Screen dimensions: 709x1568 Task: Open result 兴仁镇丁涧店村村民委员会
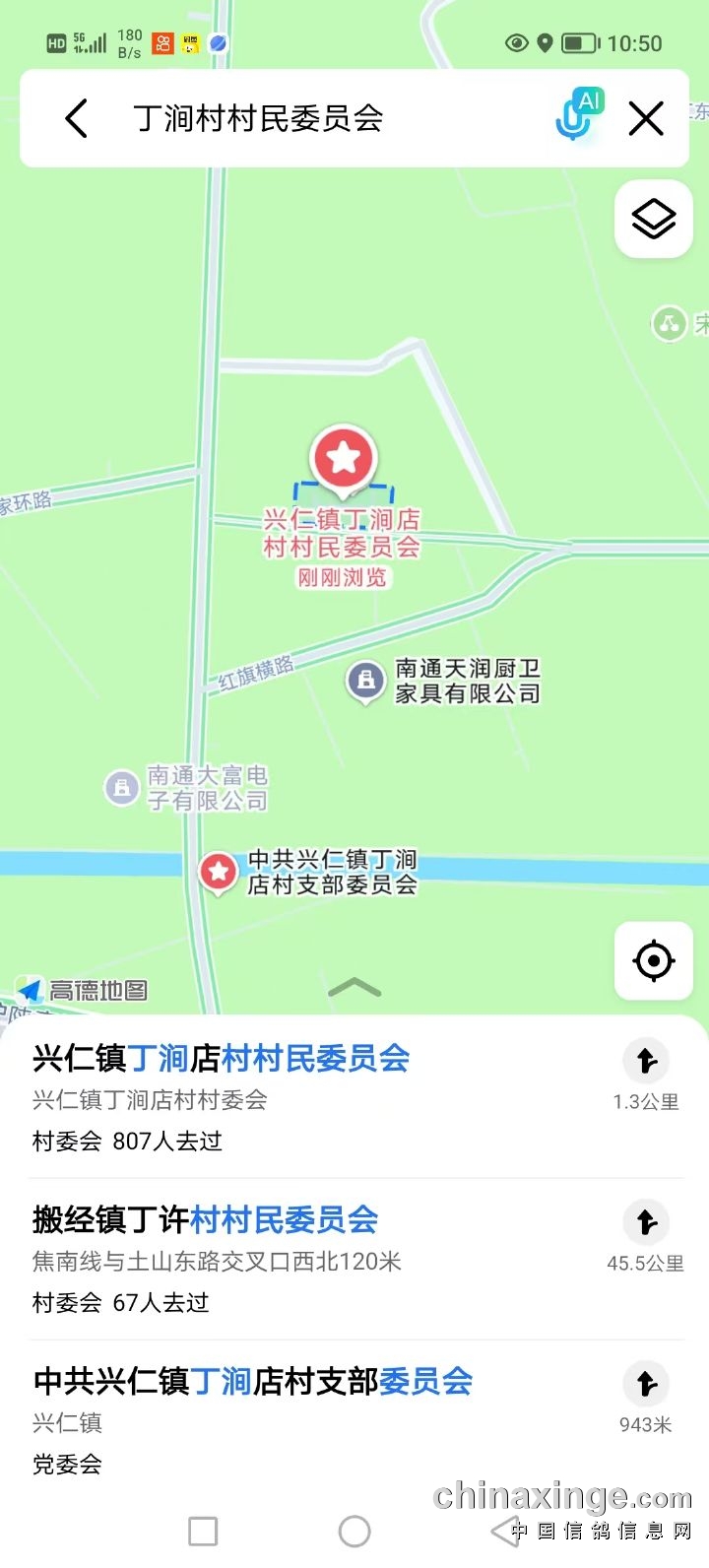(x=222, y=1059)
